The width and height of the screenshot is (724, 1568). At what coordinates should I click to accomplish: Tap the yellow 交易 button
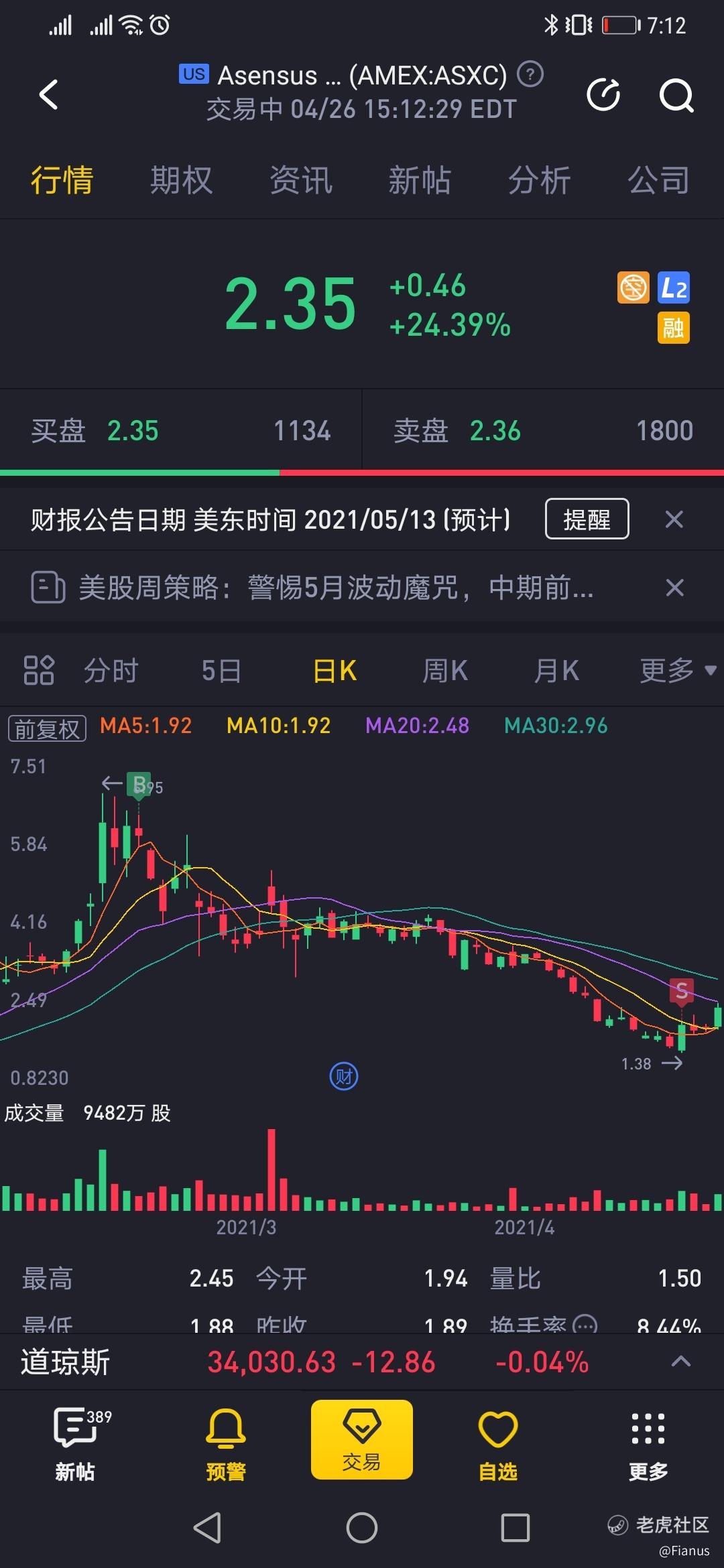[x=361, y=1439]
